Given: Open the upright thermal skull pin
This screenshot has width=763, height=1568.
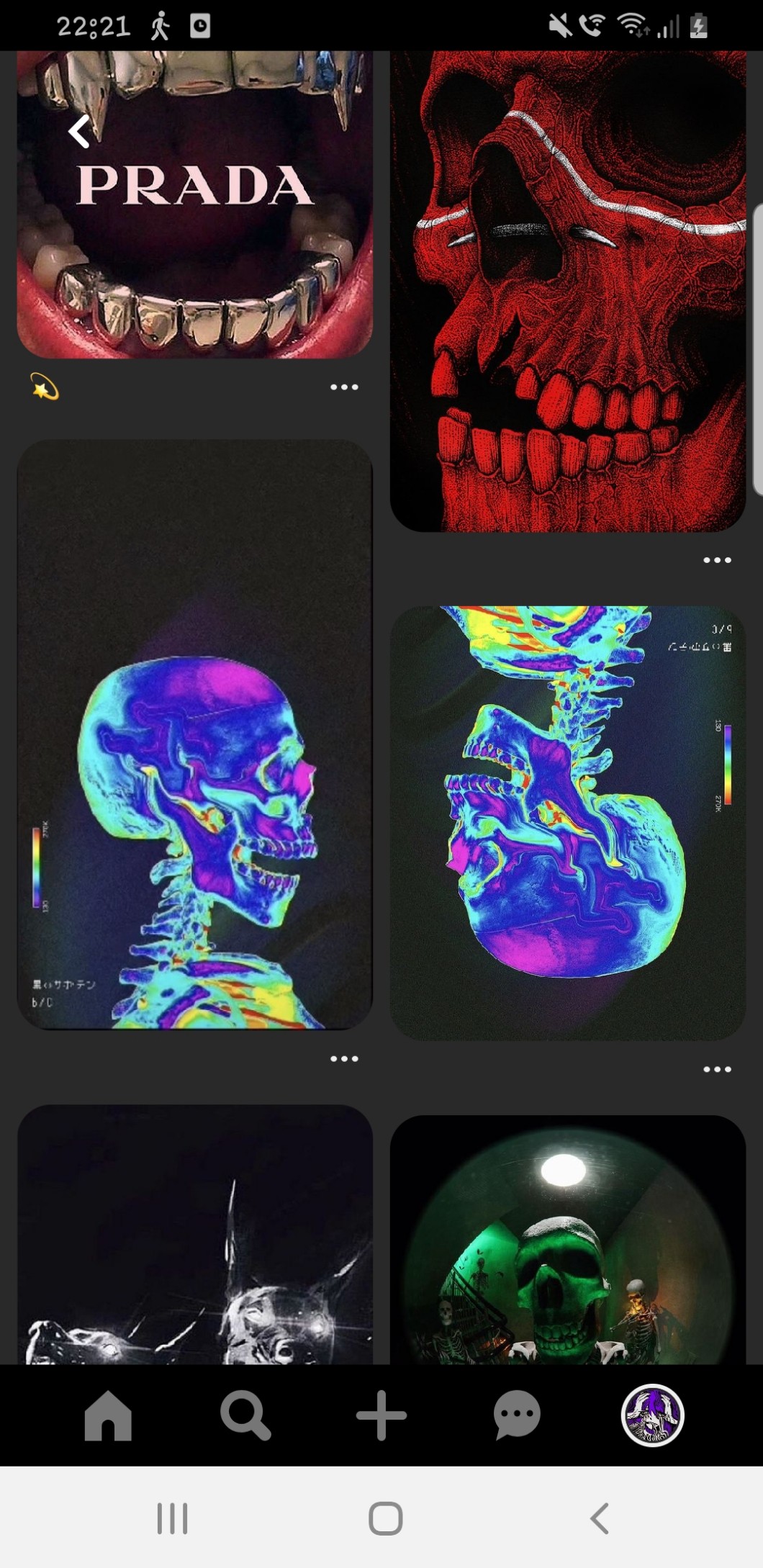Looking at the screenshot, I should point(194,734).
